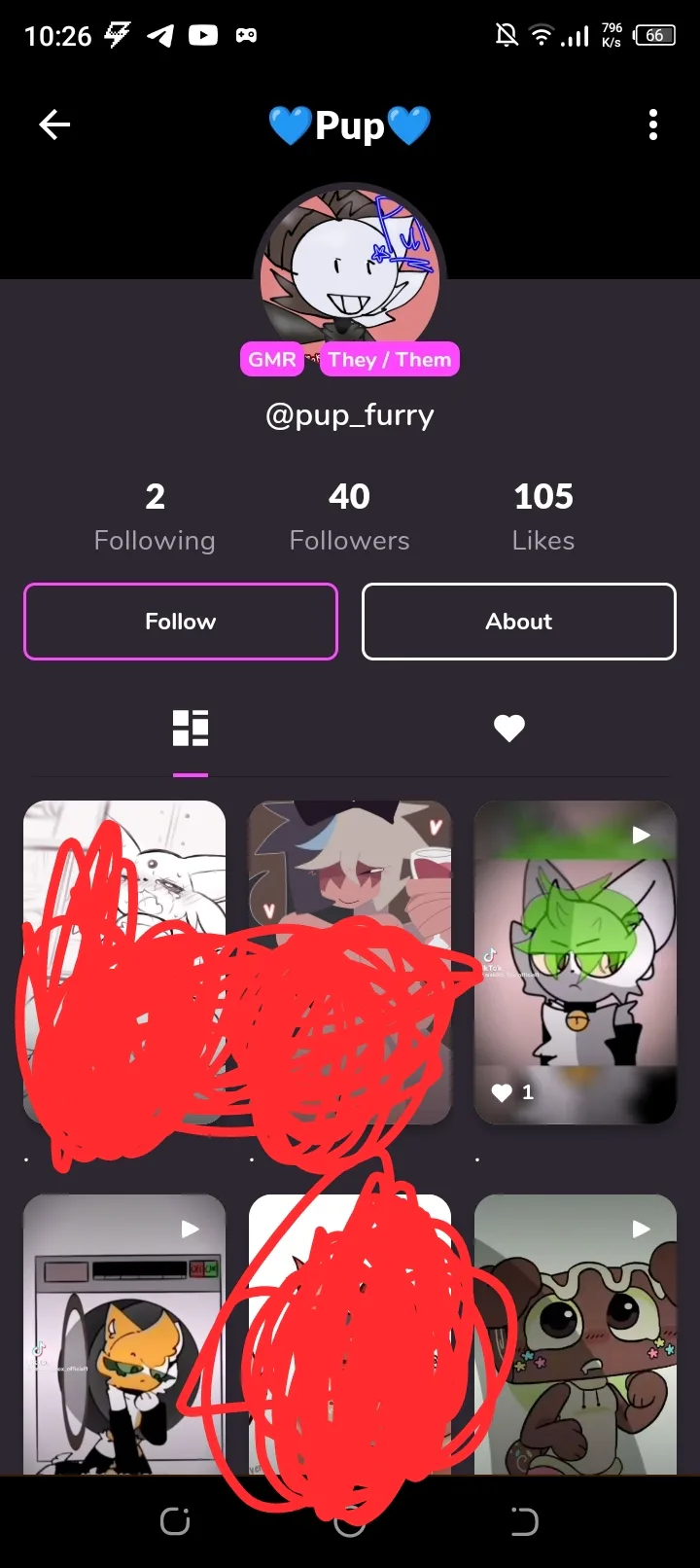The height and width of the screenshot is (1568, 700).
Task: Open recent apps from navigation bar
Action: pyautogui.click(x=175, y=1521)
